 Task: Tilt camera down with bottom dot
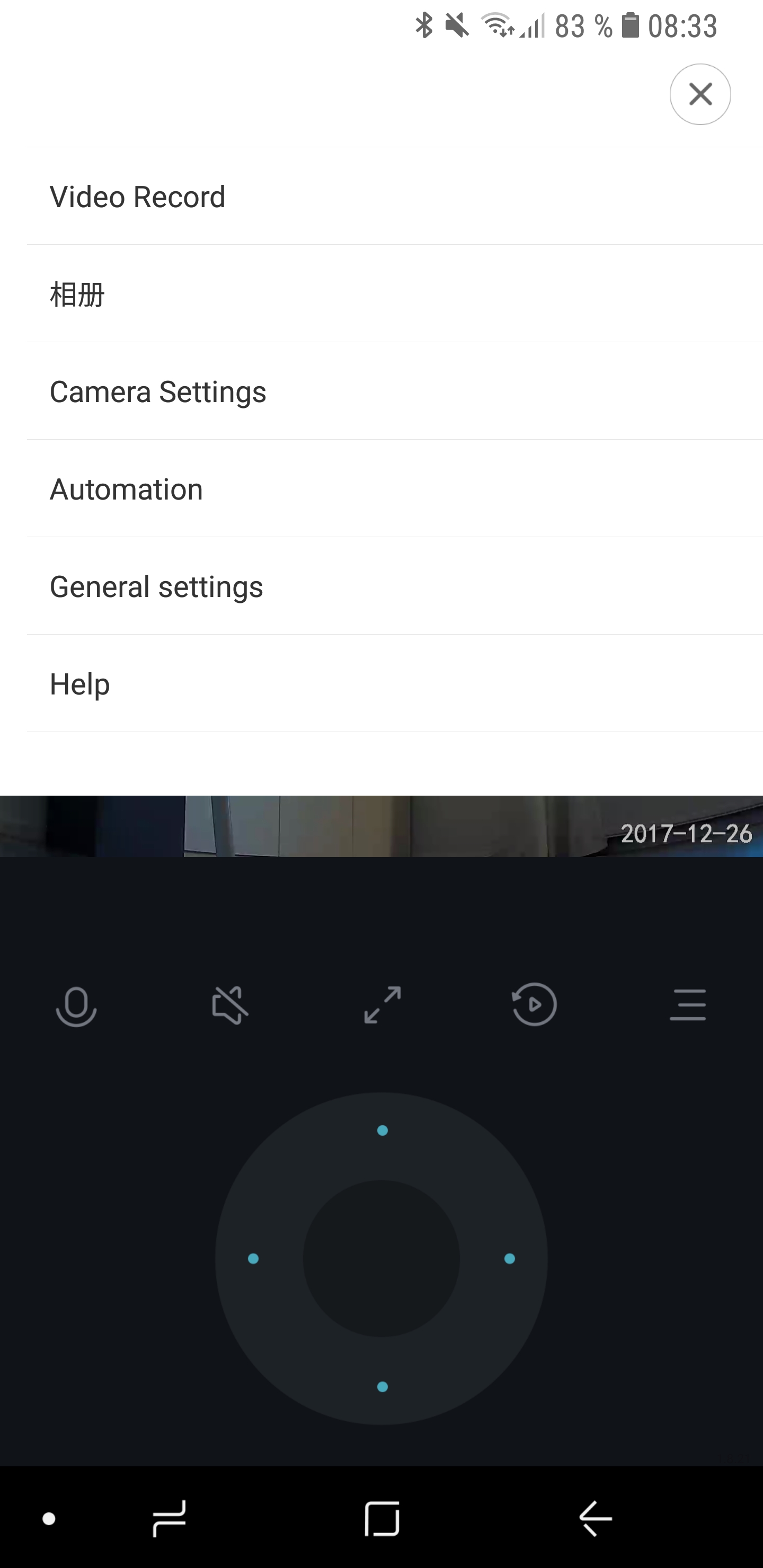click(x=383, y=1387)
